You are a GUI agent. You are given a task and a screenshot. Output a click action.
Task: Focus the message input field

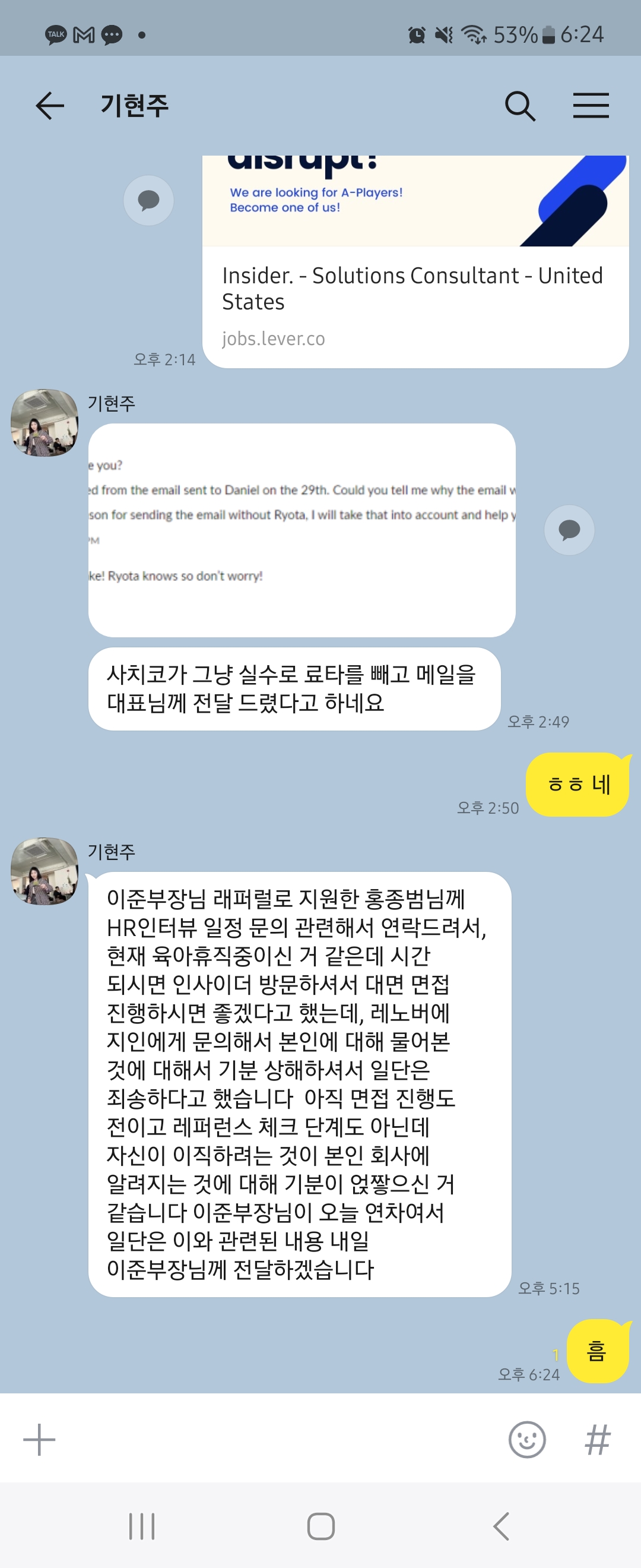(x=274, y=1440)
